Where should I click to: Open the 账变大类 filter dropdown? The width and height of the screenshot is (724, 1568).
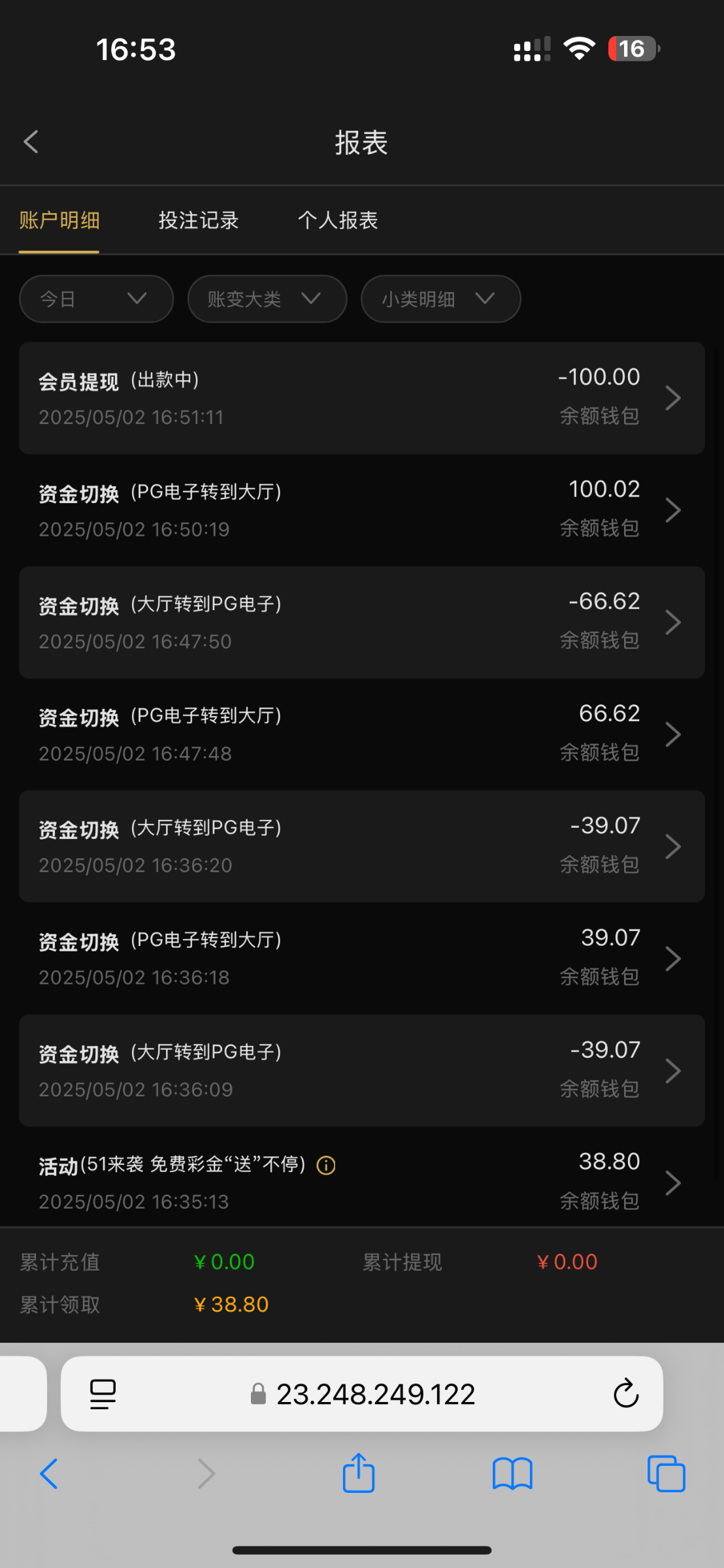(267, 299)
